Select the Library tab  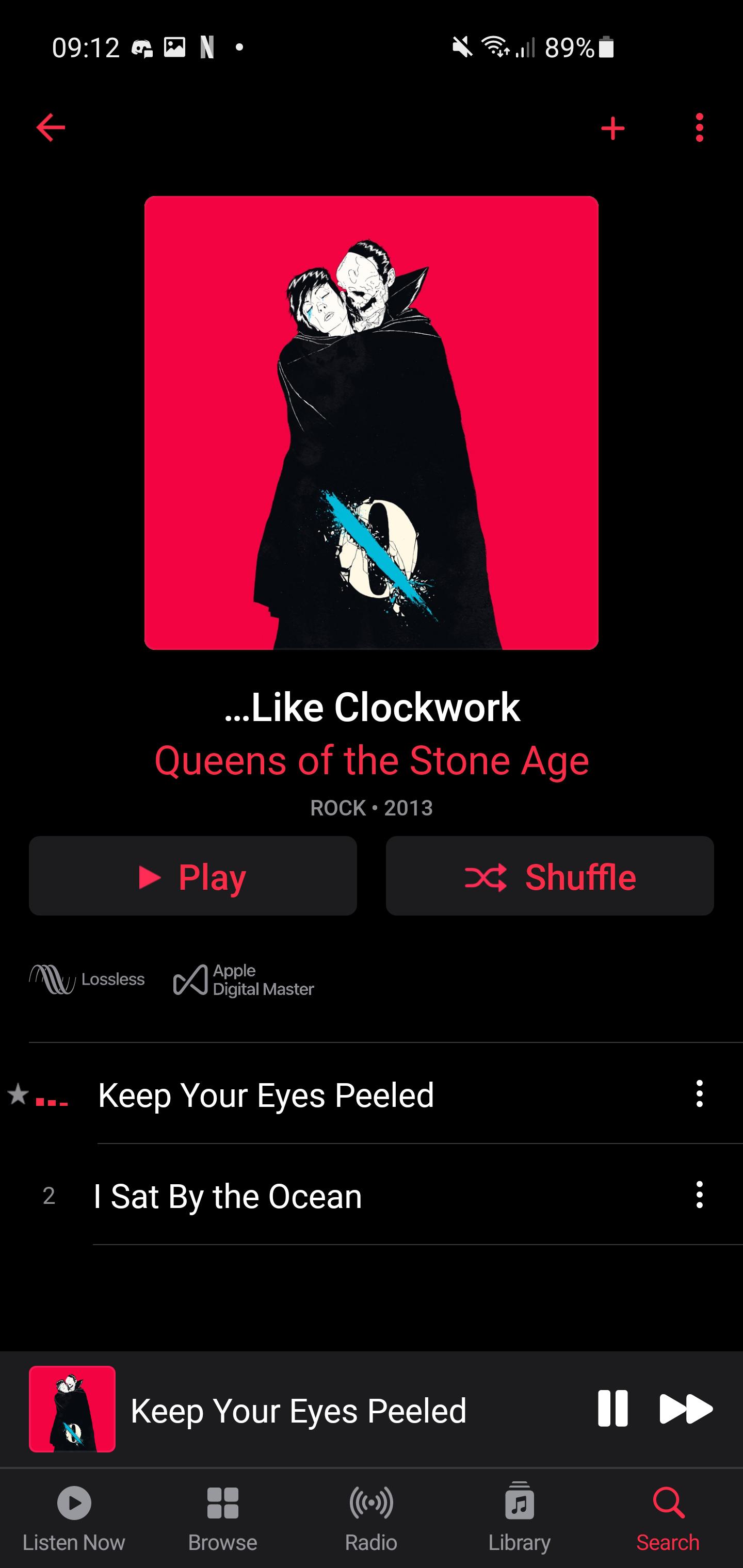coord(520,1516)
